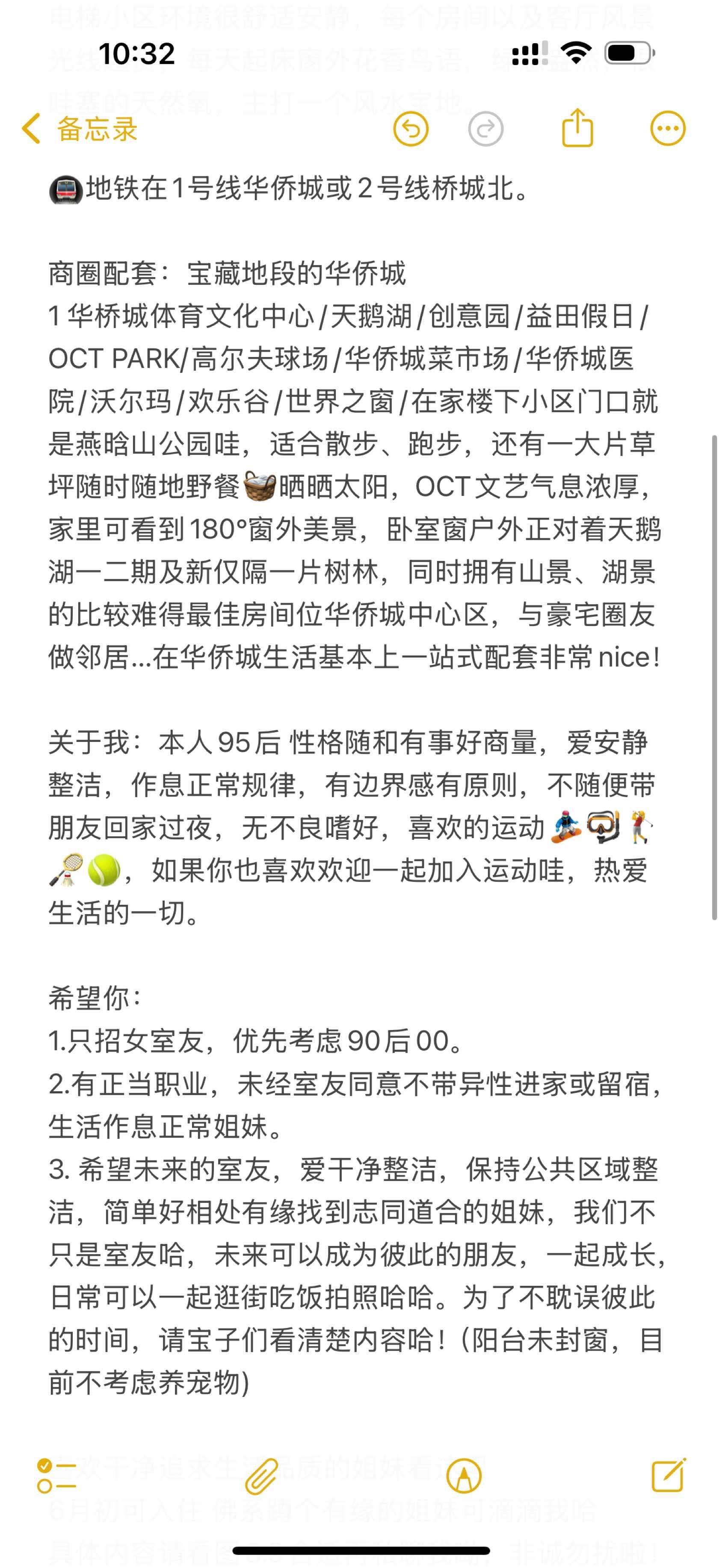722x1568 pixels.
Task: Undo the last edit
Action: coord(411,129)
